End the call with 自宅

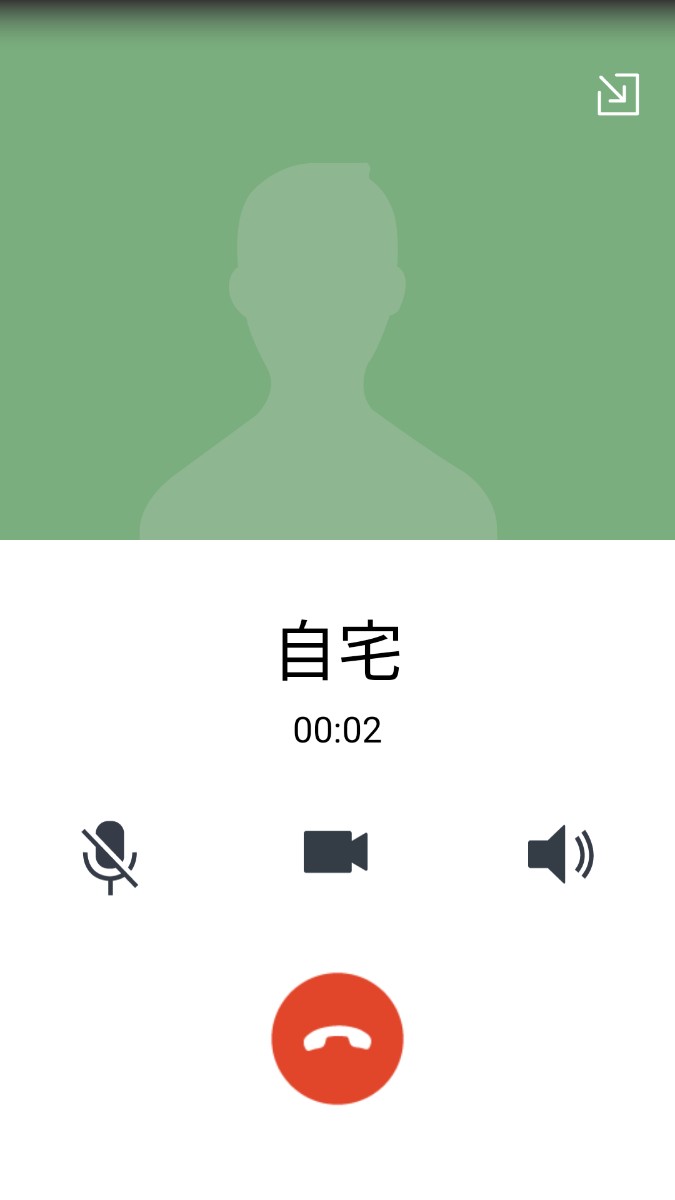coord(337,1039)
